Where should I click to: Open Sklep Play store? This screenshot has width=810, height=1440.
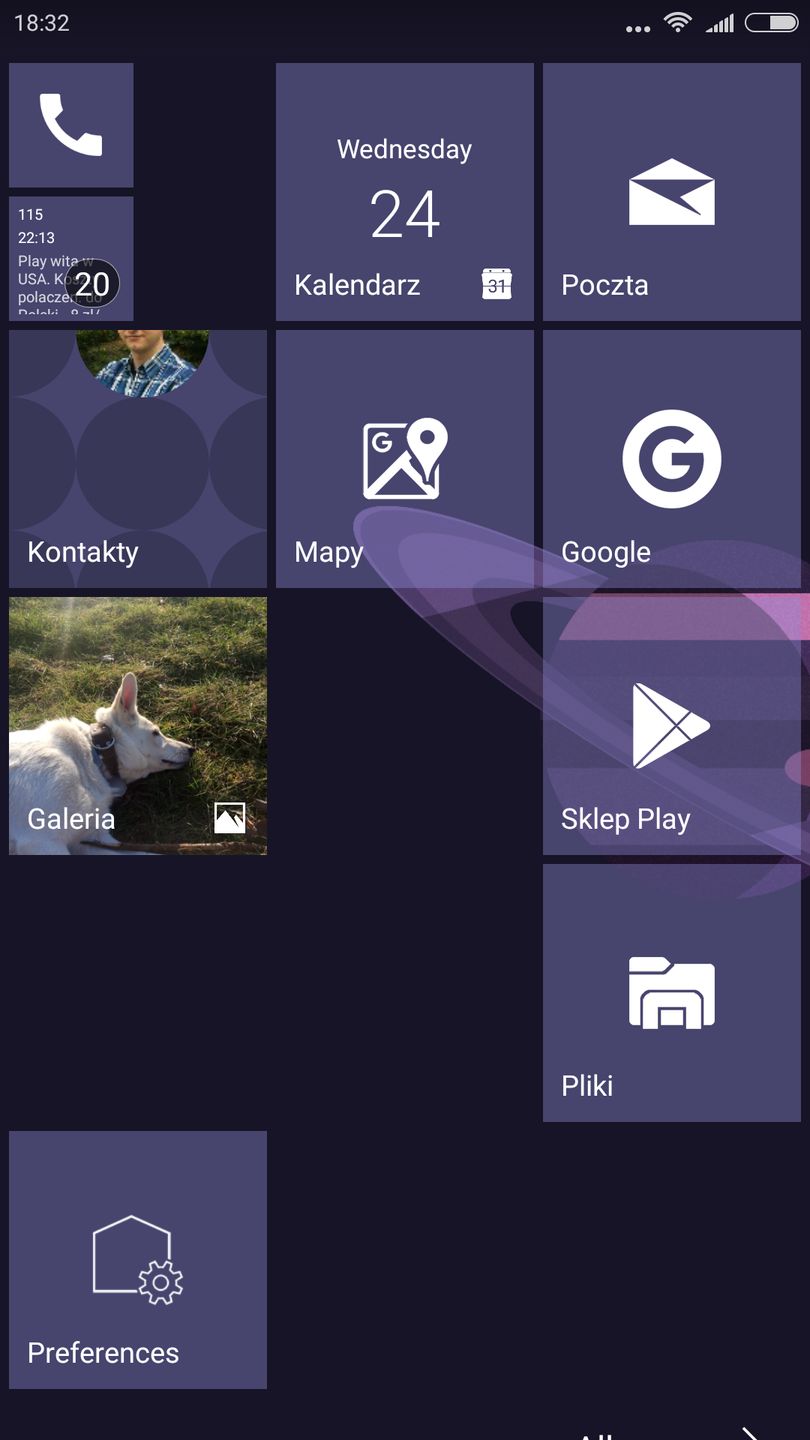point(671,726)
